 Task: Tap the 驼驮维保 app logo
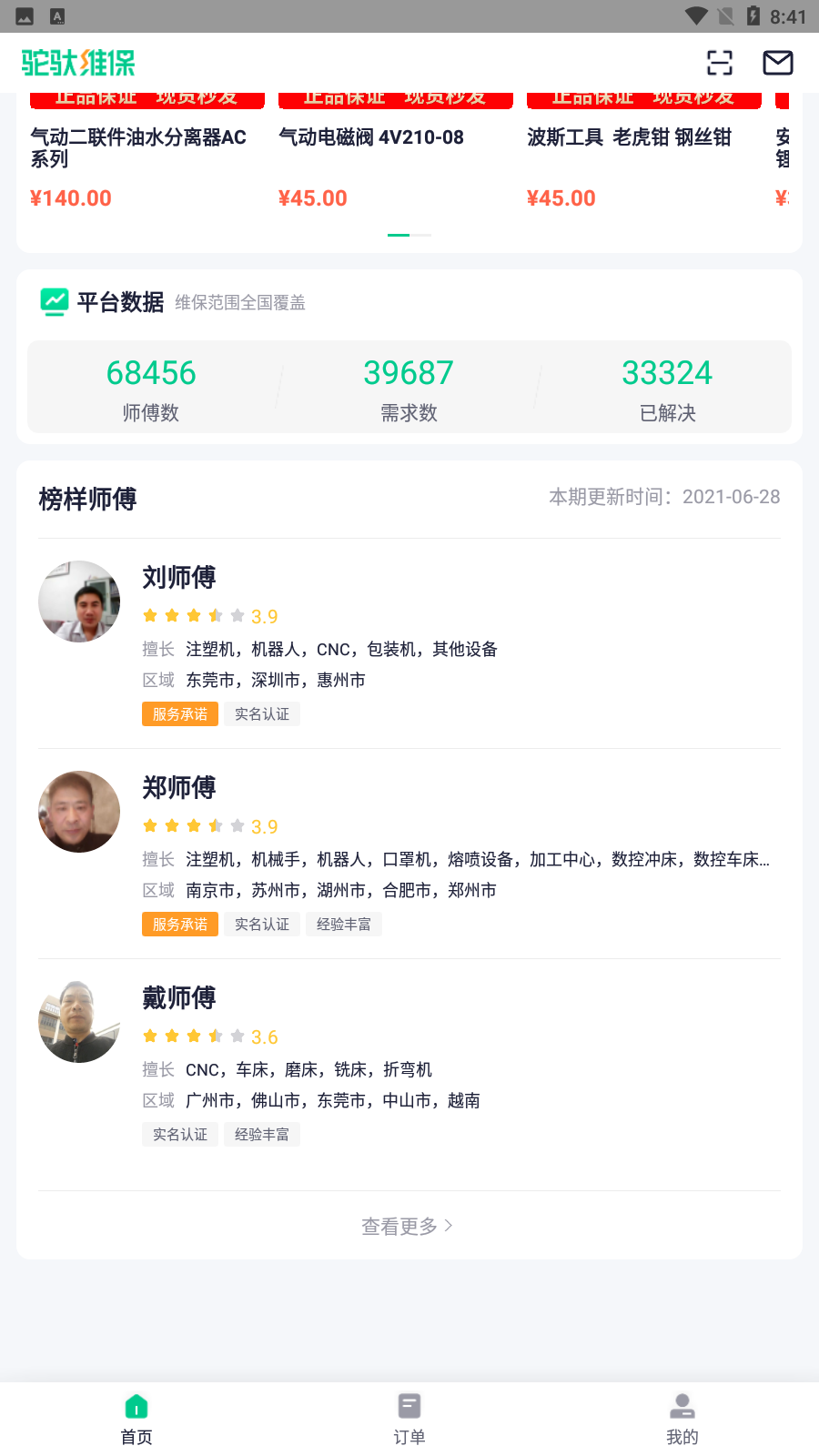(x=77, y=63)
